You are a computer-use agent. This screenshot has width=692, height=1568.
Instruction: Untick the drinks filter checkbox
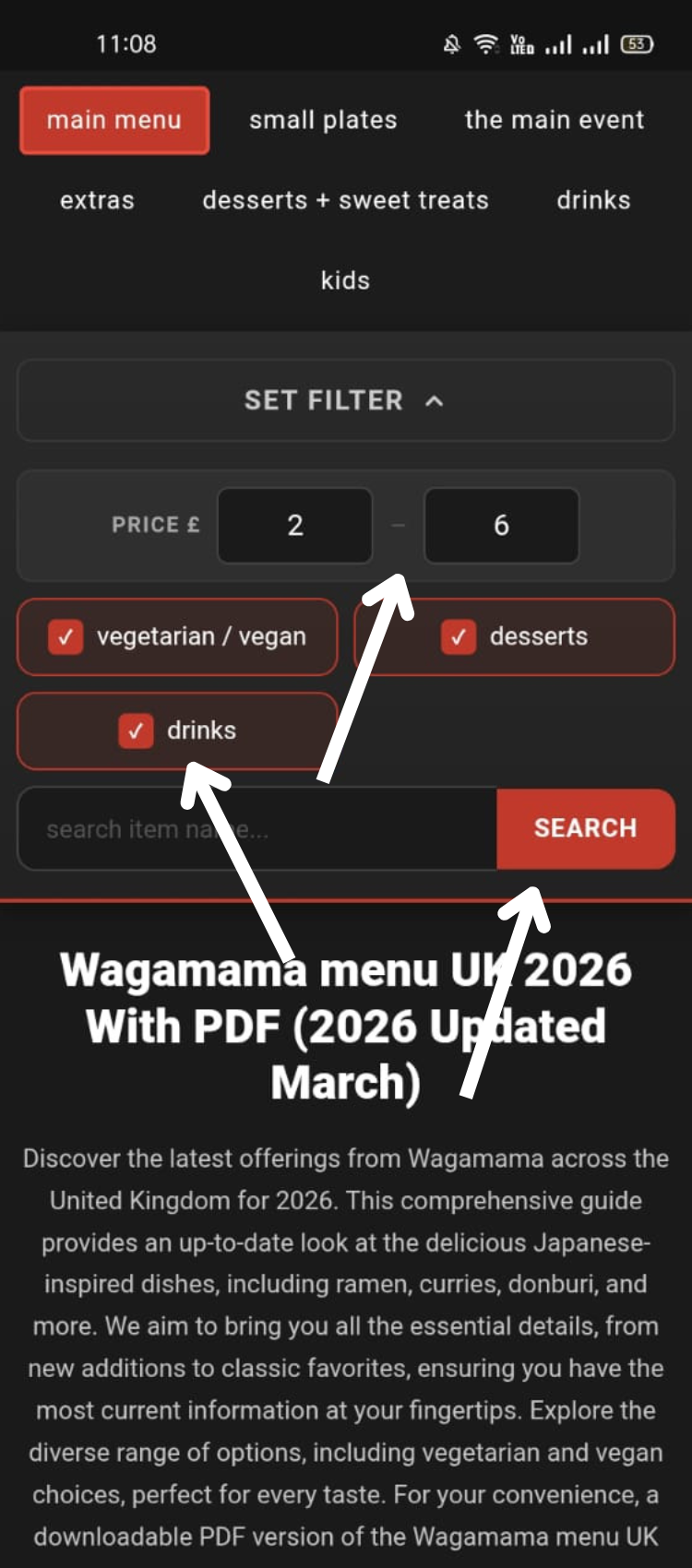coord(137,731)
